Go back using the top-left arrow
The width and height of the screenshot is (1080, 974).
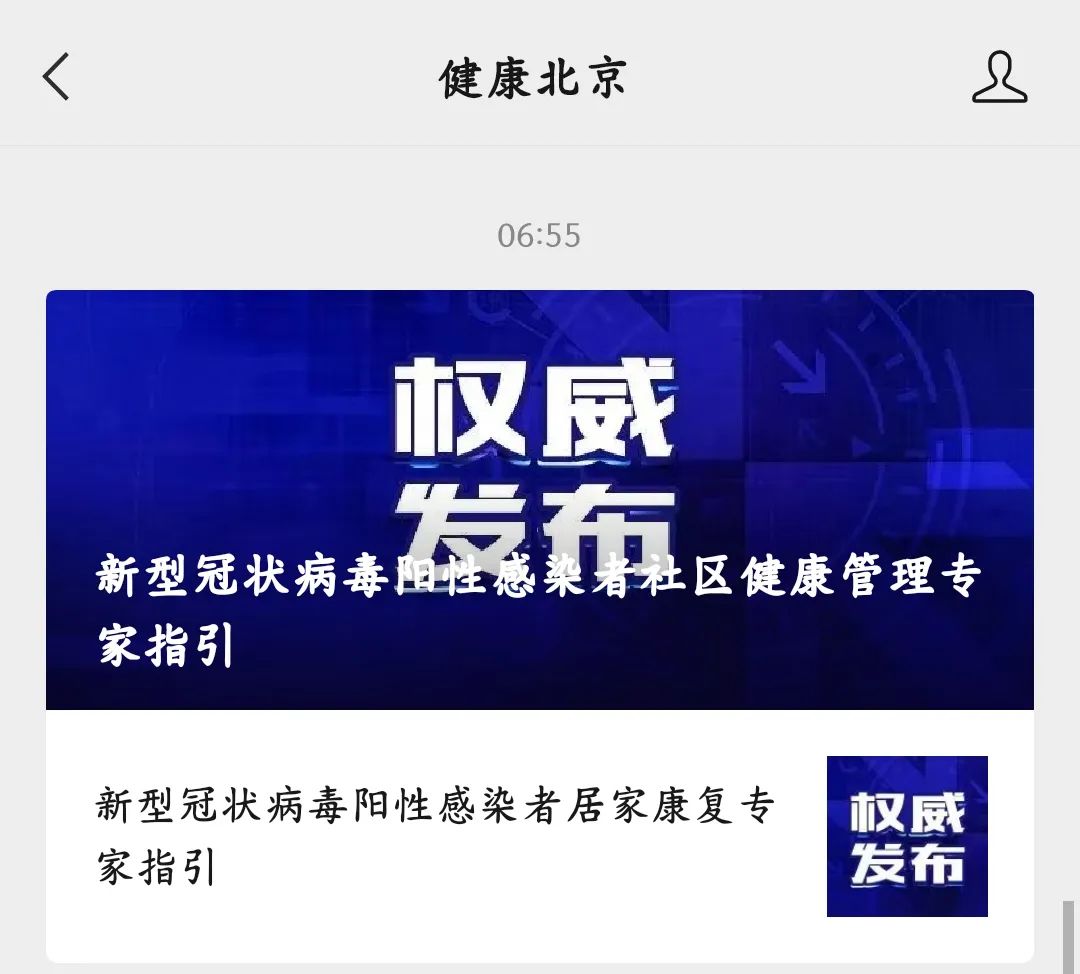(x=56, y=77)
